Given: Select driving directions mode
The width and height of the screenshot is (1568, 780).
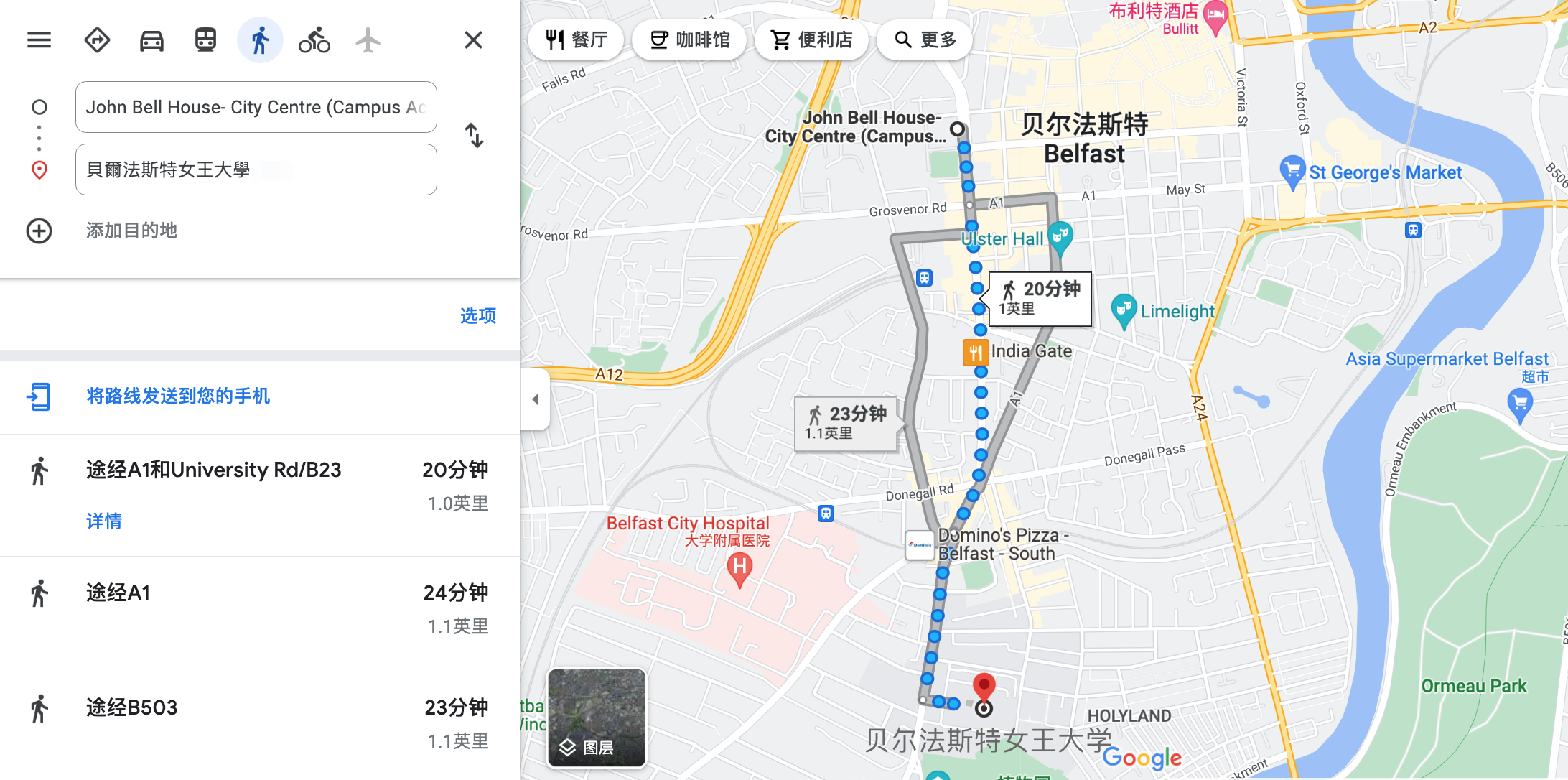Looking at the screenshot, I should point(151,40).
